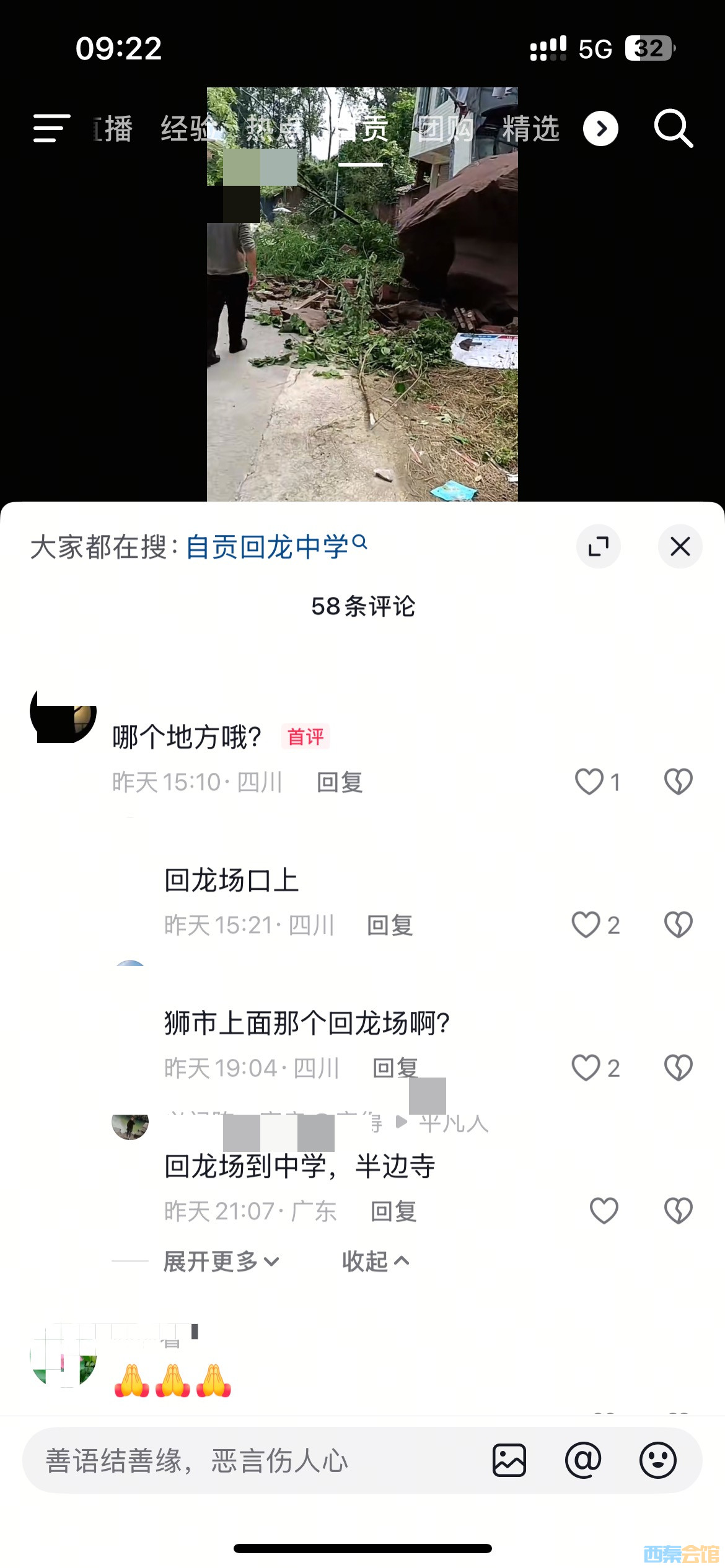The image size is (725, 1568).
Task: Like the comment 狮市上面那个回龙场啊?
Action: 586,1068
